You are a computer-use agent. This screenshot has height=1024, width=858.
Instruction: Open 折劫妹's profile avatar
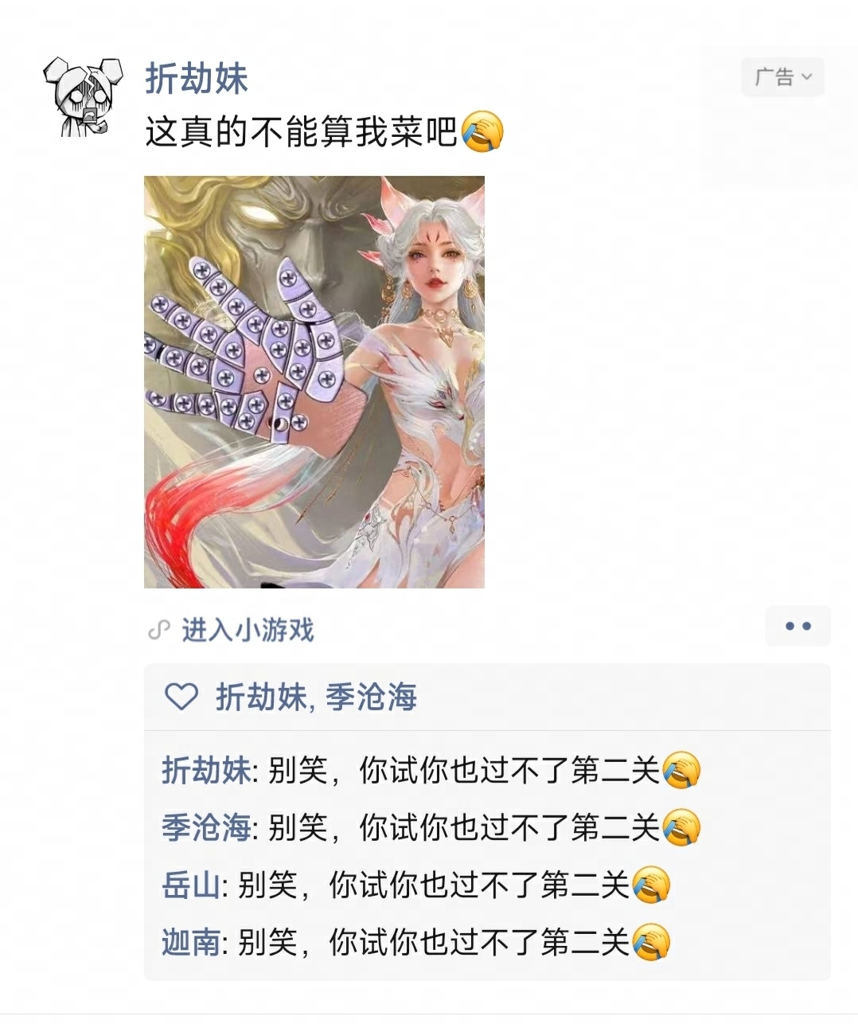[x=82, y=97]
